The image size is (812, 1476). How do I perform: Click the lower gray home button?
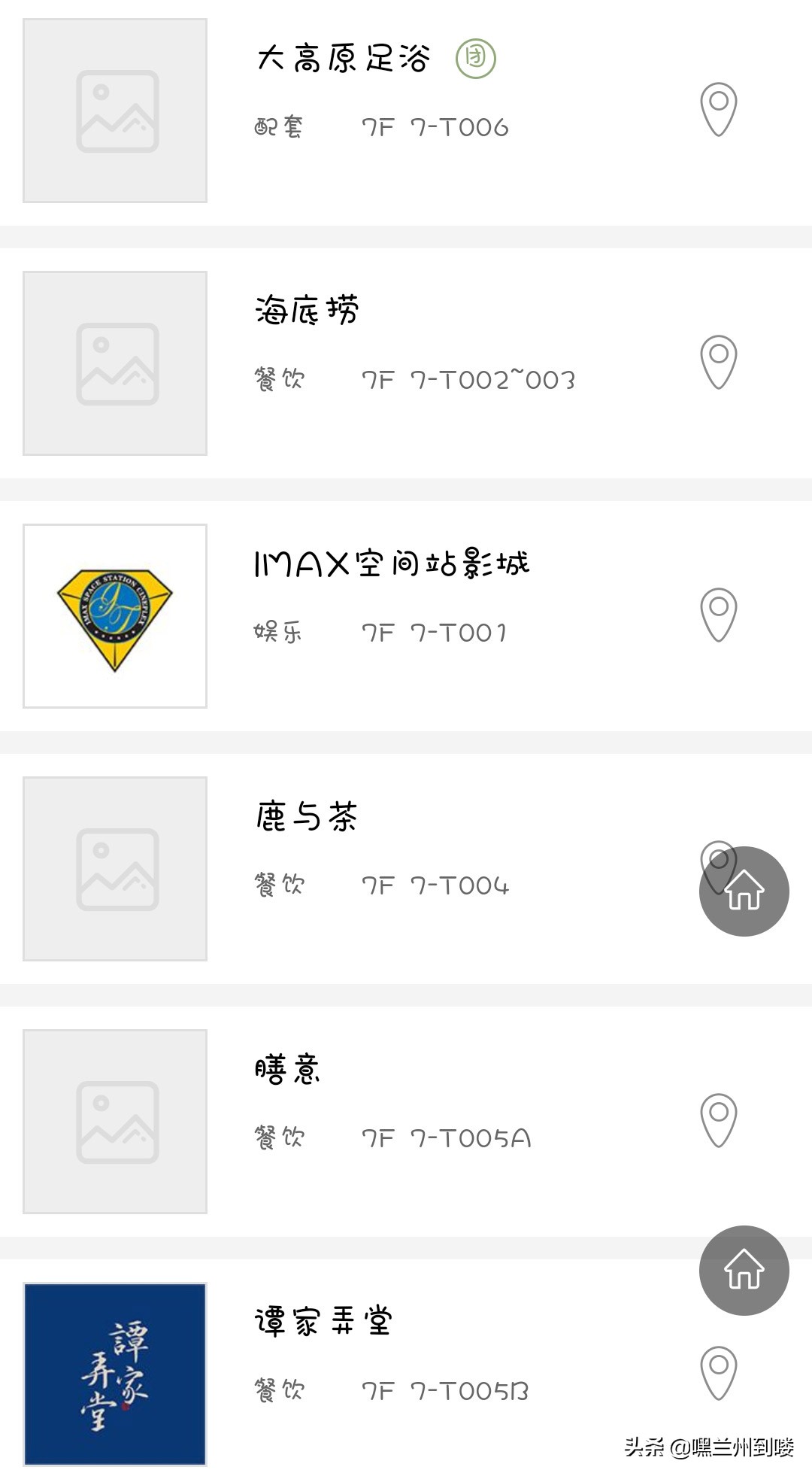[x=744, y=1268]
